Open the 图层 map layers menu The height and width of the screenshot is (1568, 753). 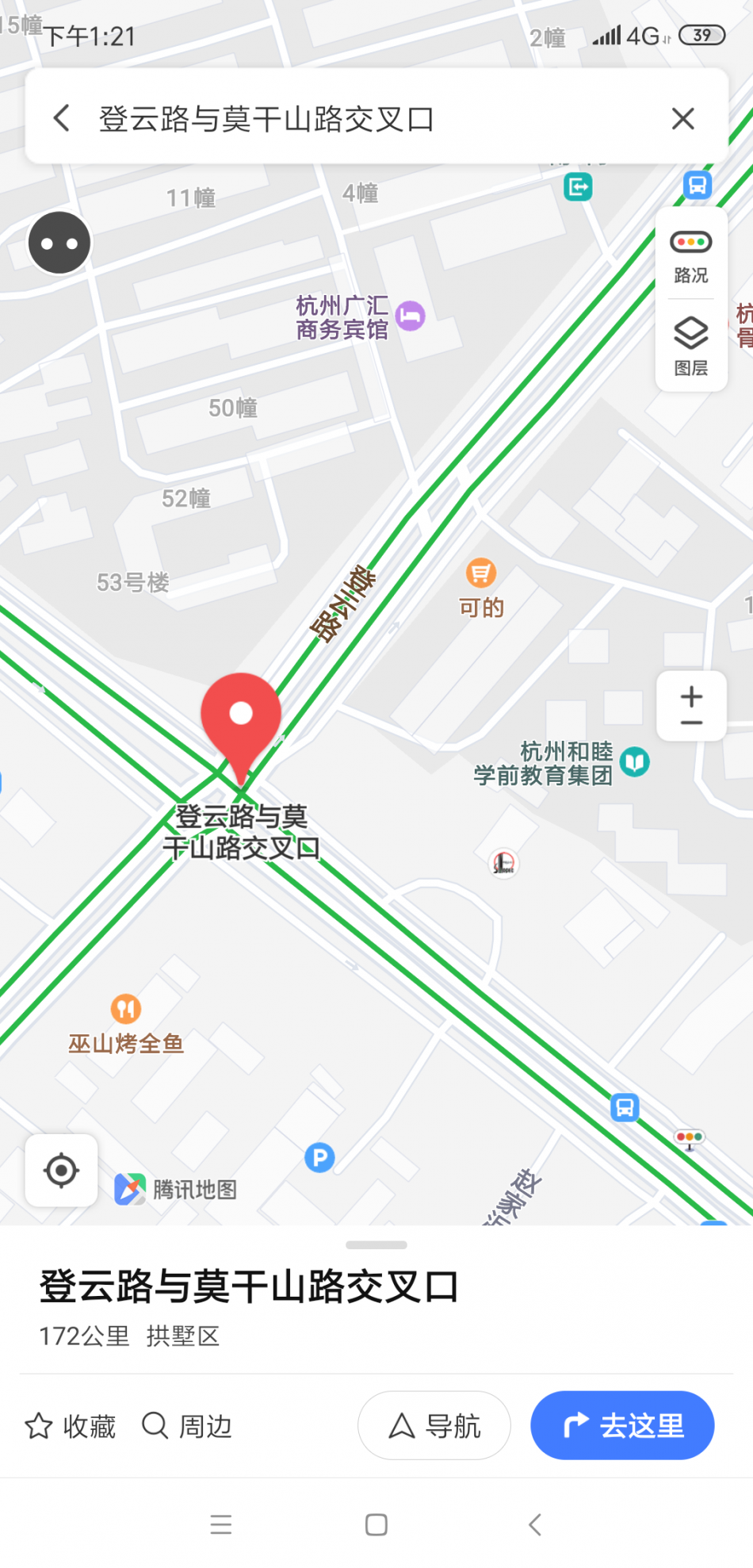pos(691,346)
